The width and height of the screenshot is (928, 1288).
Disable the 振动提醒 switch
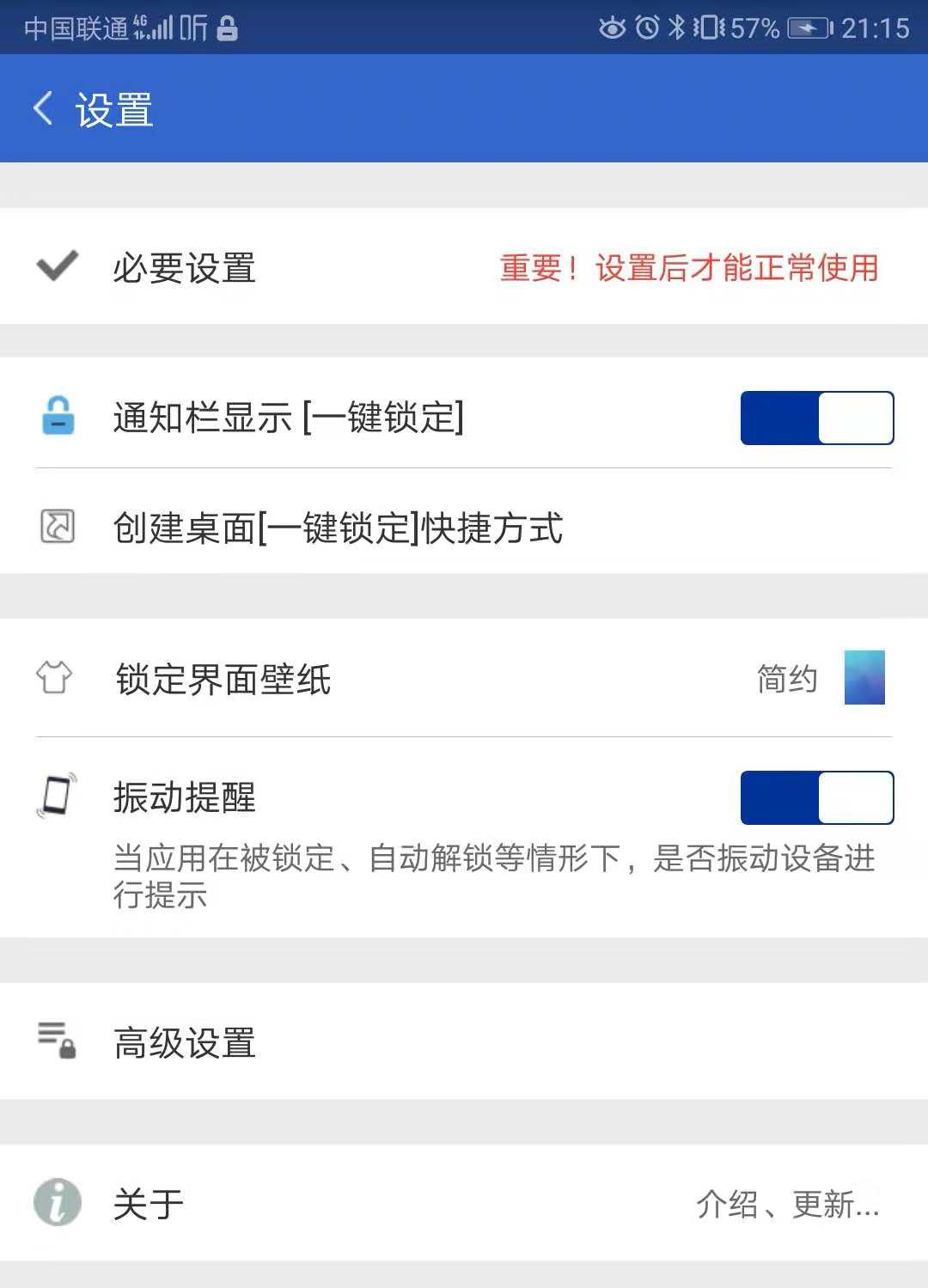pyautogui.click(x=816, y=797)
